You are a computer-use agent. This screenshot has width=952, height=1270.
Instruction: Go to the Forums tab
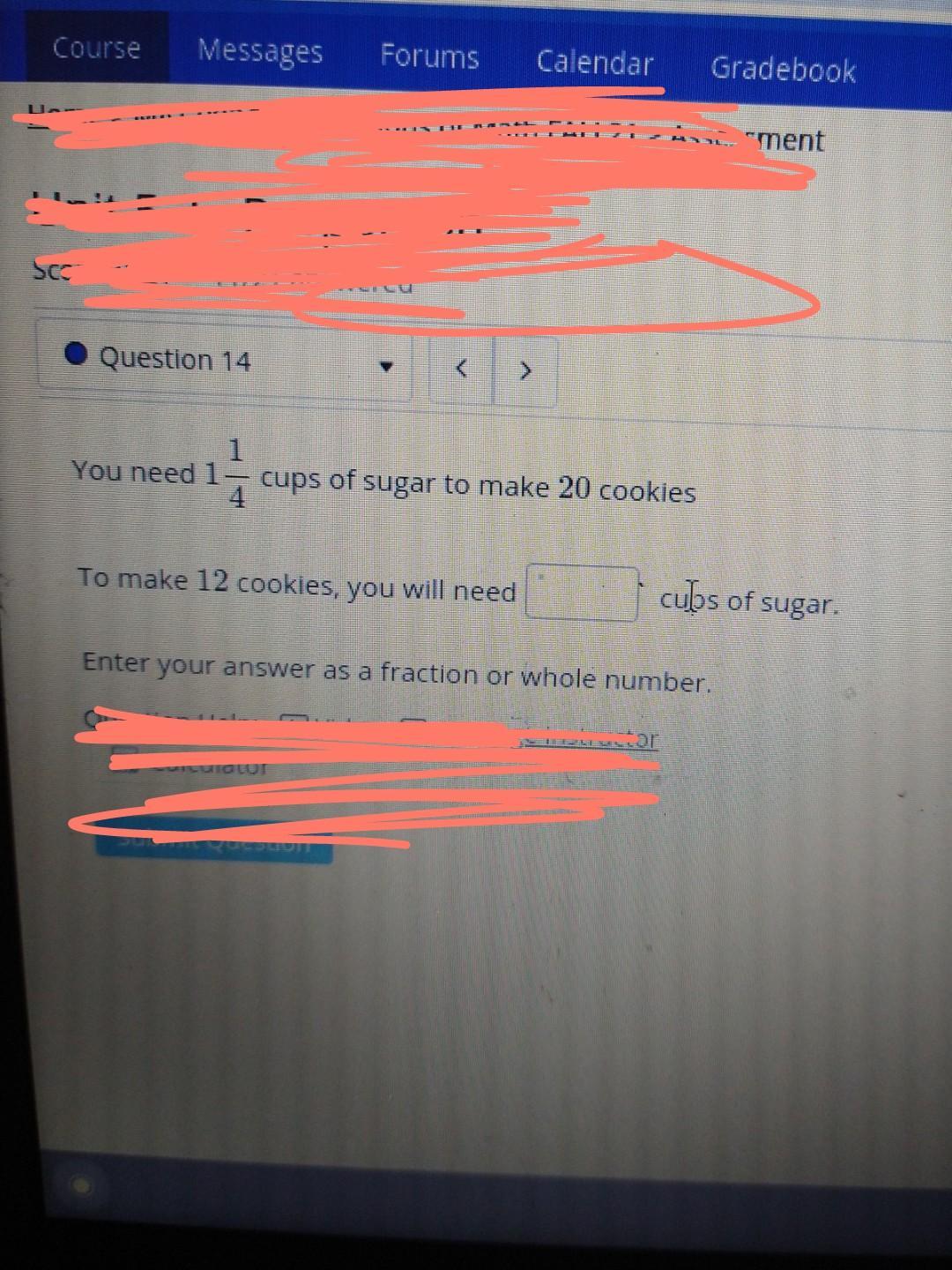[429, 56]
